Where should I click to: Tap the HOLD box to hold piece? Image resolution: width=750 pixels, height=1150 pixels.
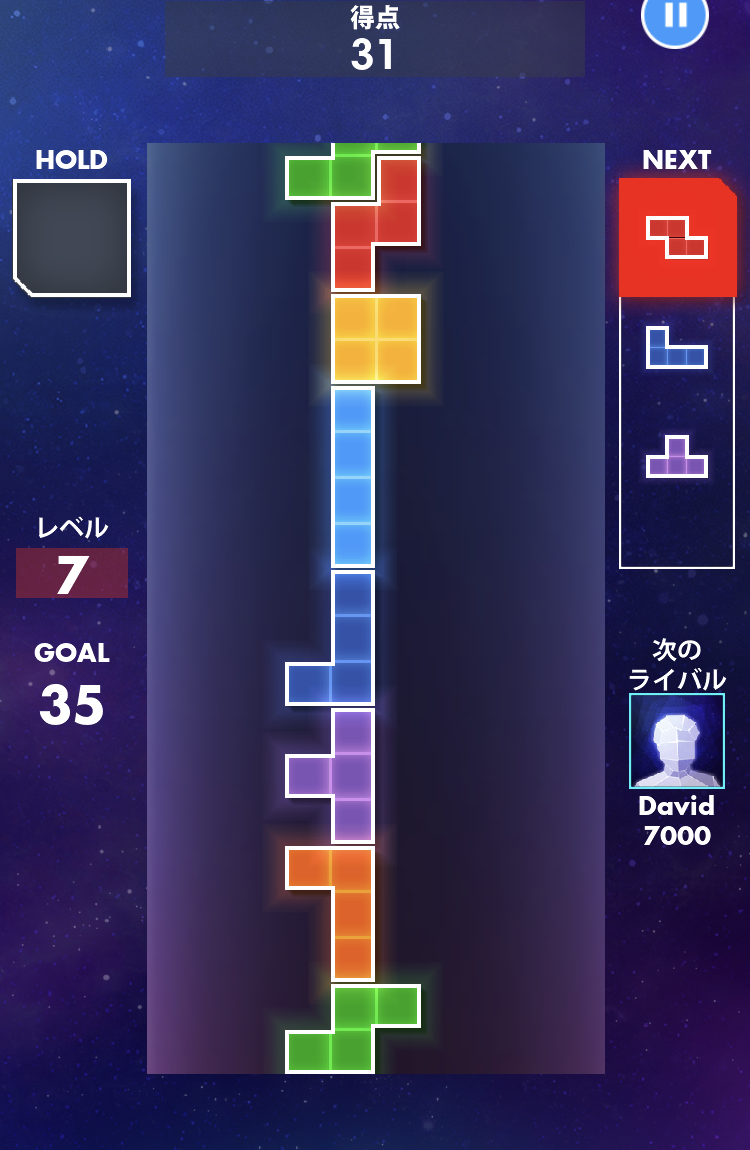[72, 238]
